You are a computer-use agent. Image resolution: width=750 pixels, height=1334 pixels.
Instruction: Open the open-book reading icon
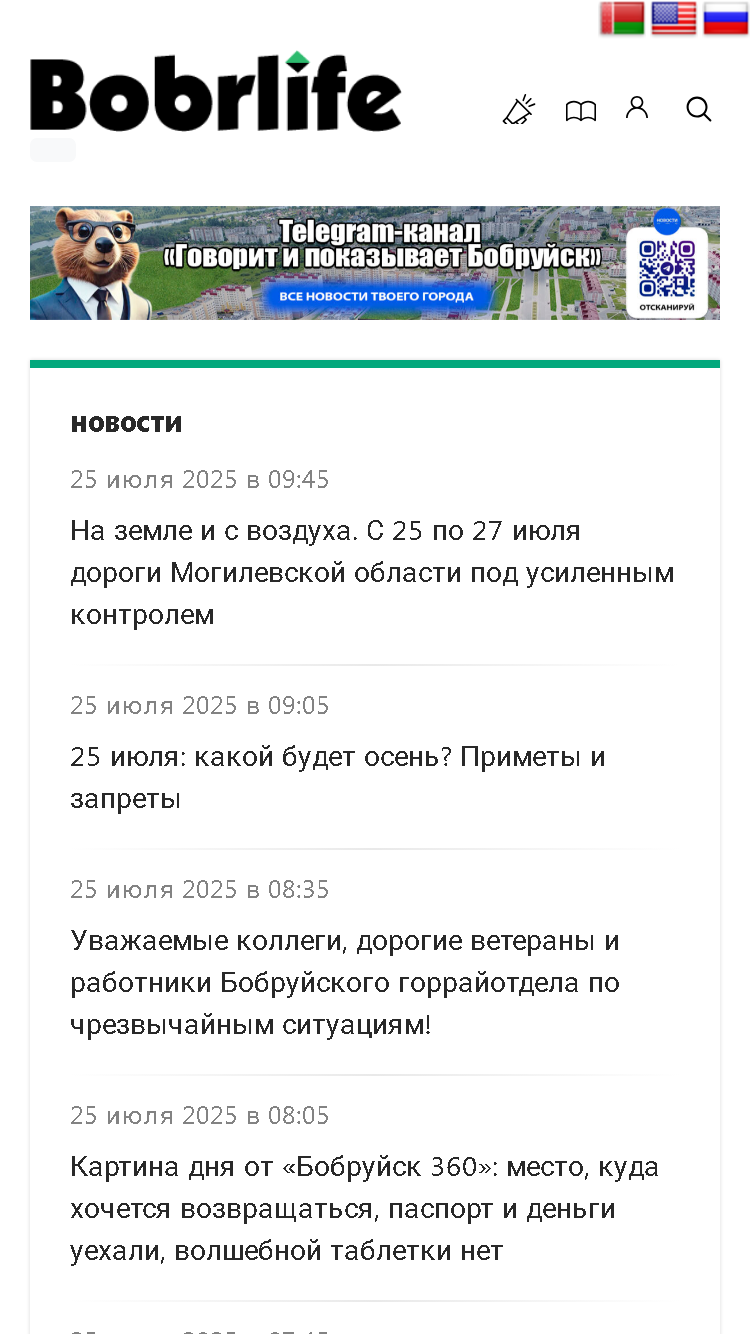[580, 110]
